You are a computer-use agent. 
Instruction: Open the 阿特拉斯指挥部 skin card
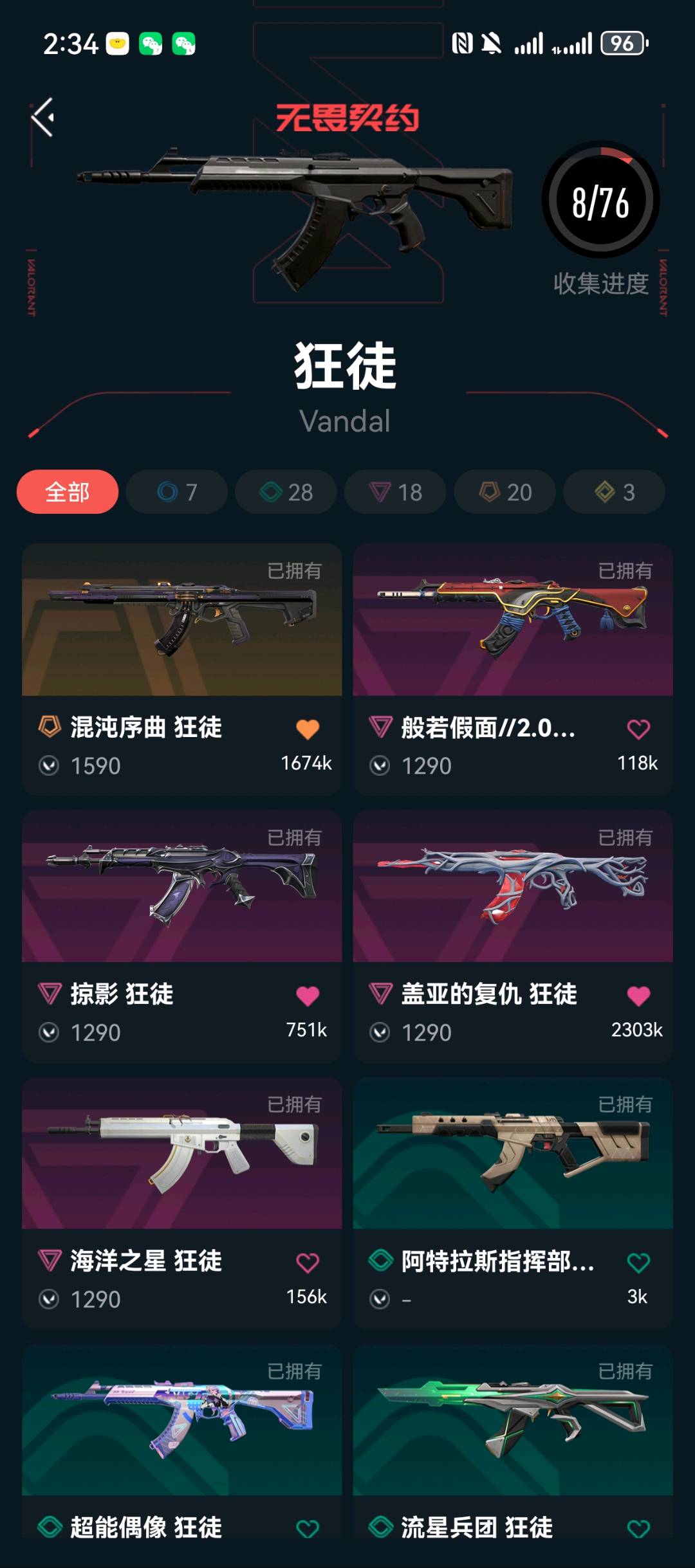(513, 1154)
